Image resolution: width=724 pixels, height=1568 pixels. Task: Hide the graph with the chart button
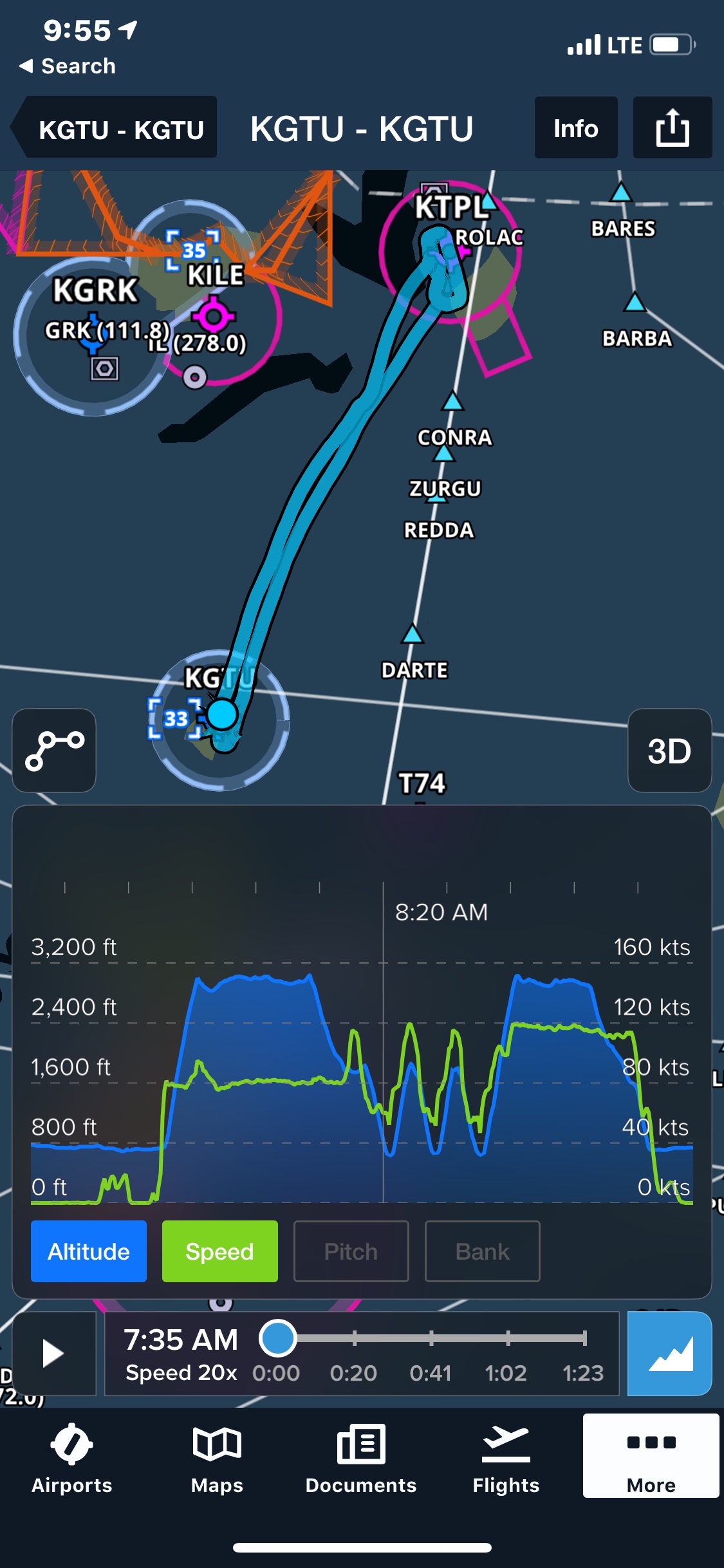click(x=669, y=1353)
